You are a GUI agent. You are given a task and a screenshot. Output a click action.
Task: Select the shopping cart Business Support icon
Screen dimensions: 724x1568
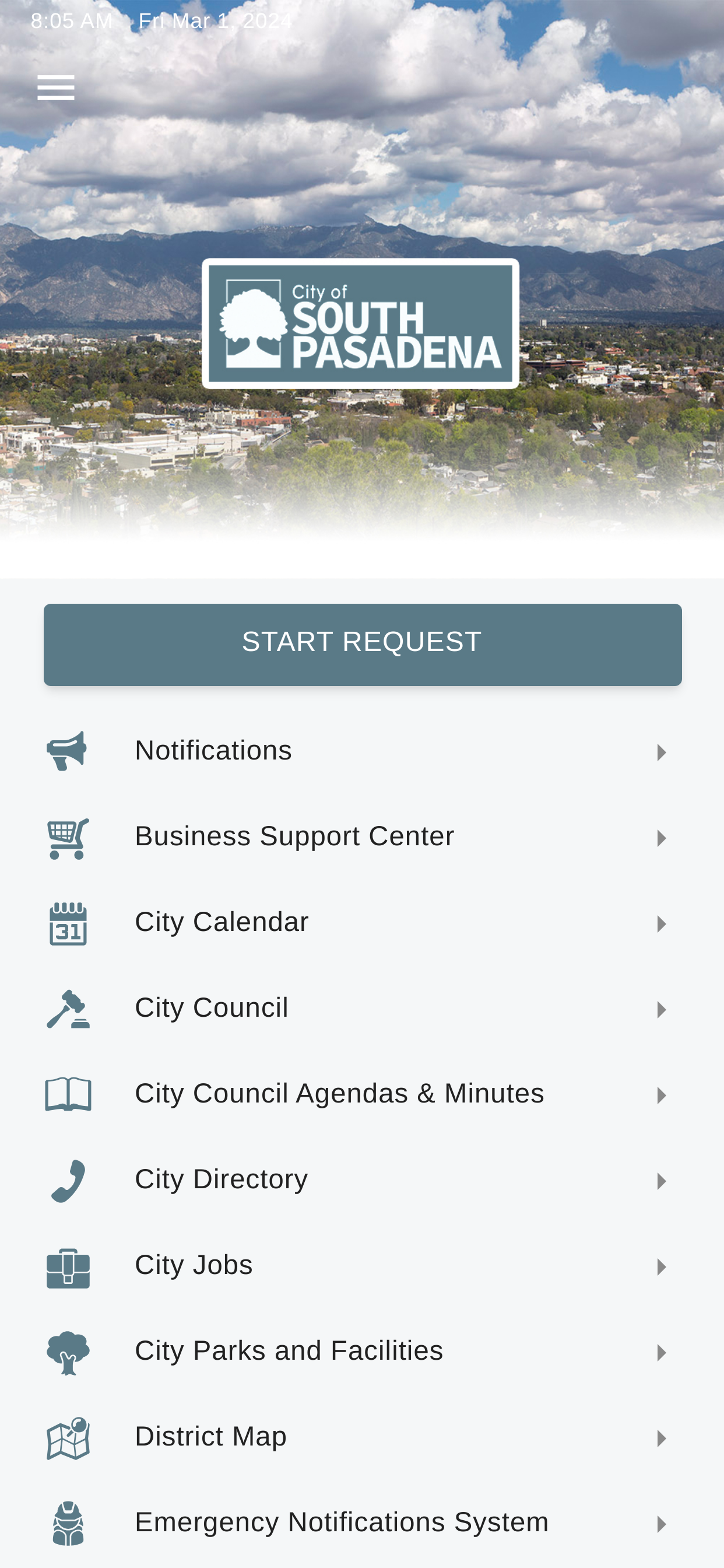pyautogui.click(x=68, y=836)
